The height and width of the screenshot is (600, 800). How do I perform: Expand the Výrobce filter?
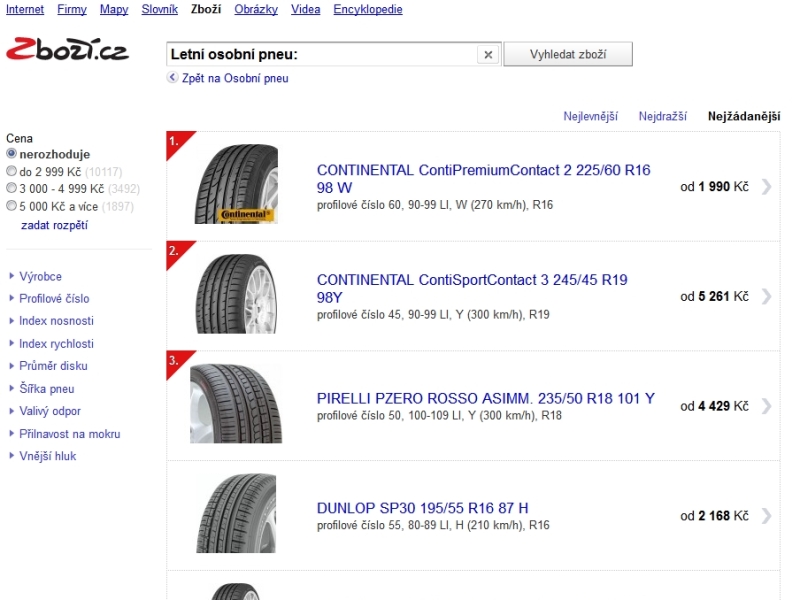pyautogui.click(x=40, y=276)
